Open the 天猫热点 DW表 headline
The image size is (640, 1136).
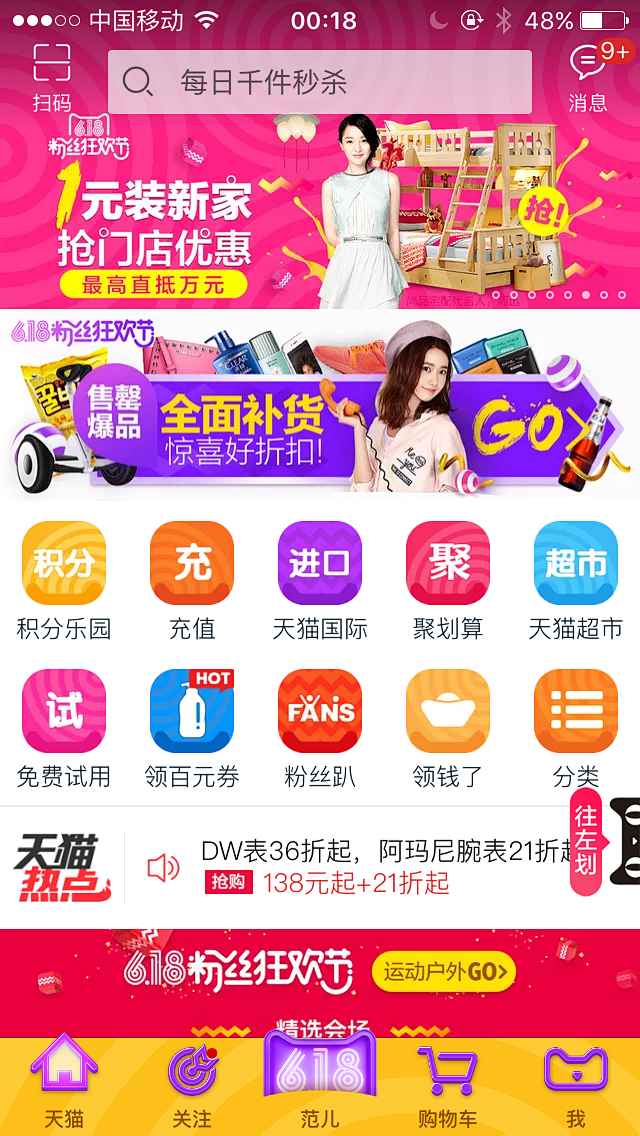coord(380,866)
